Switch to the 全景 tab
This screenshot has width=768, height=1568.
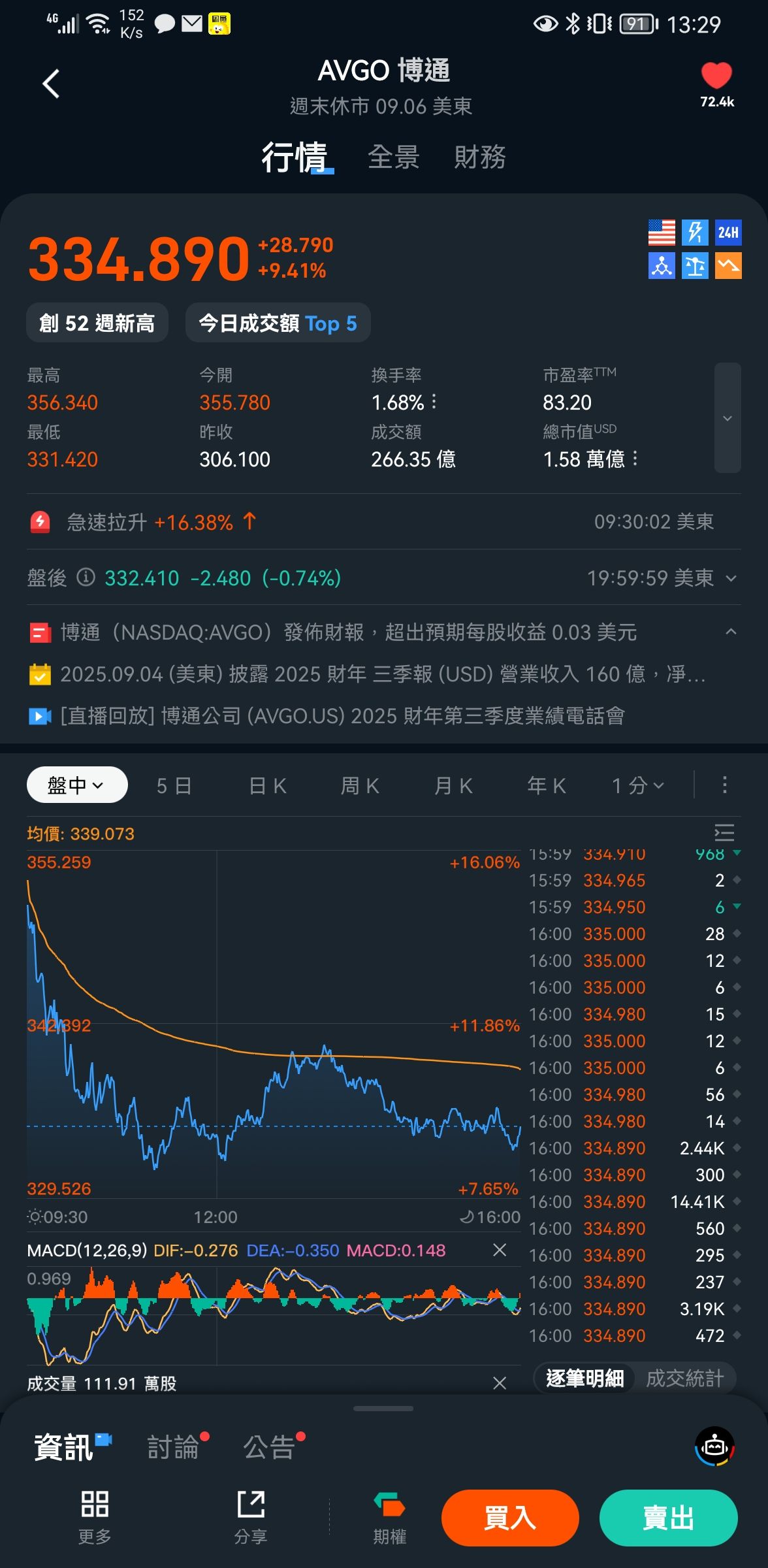click(x=393, y=157)
